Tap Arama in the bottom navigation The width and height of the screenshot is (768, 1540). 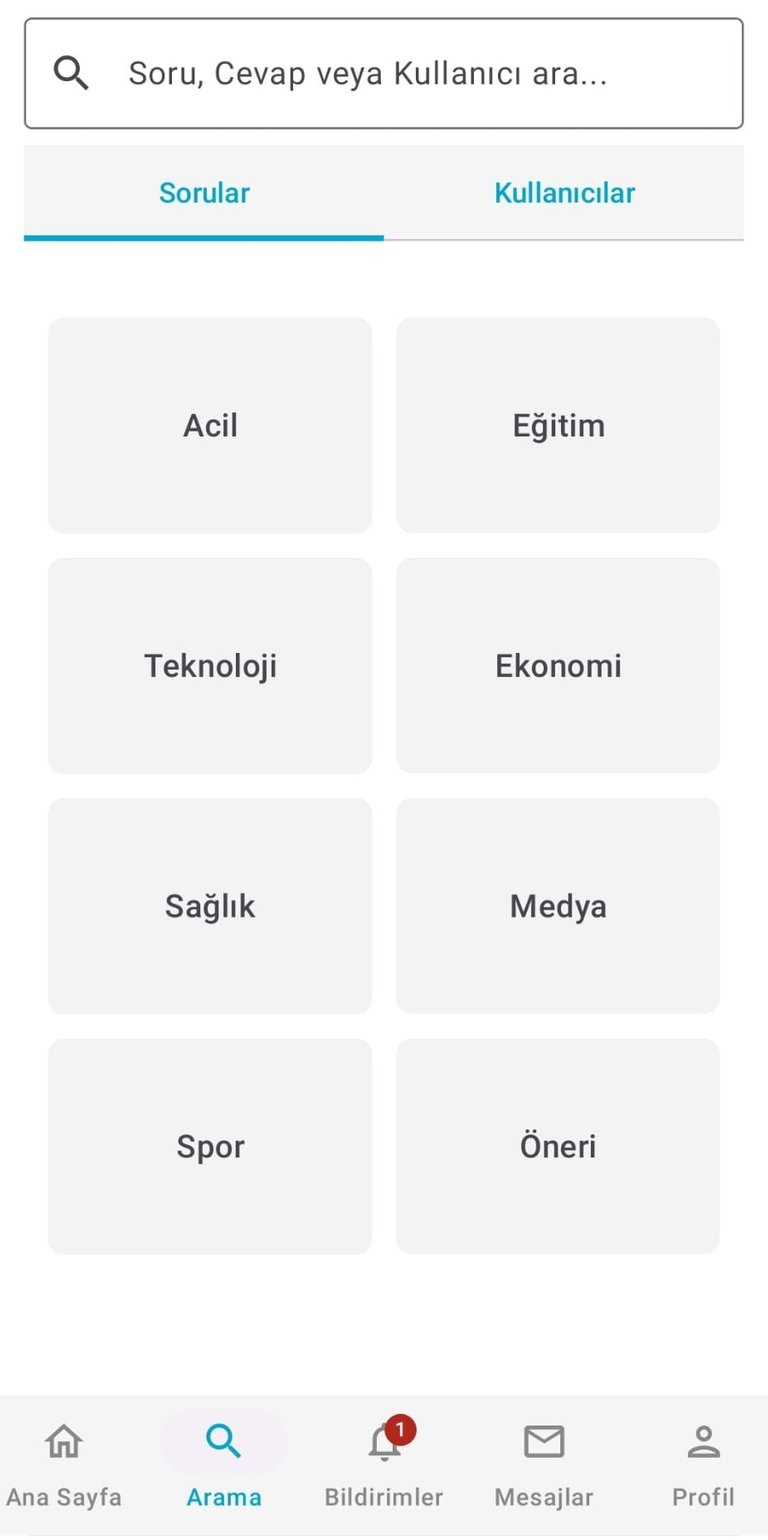coord(224,1466)
